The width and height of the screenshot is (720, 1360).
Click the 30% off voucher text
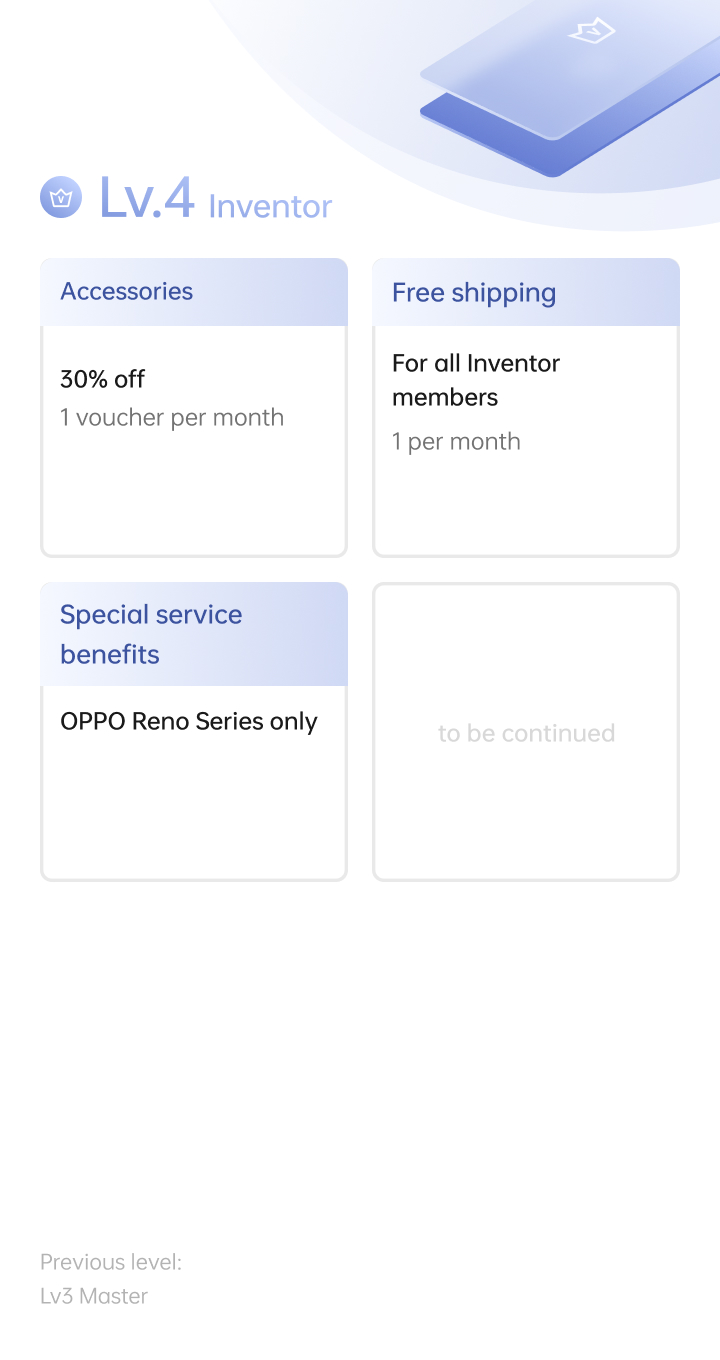[x=102, y=379]
